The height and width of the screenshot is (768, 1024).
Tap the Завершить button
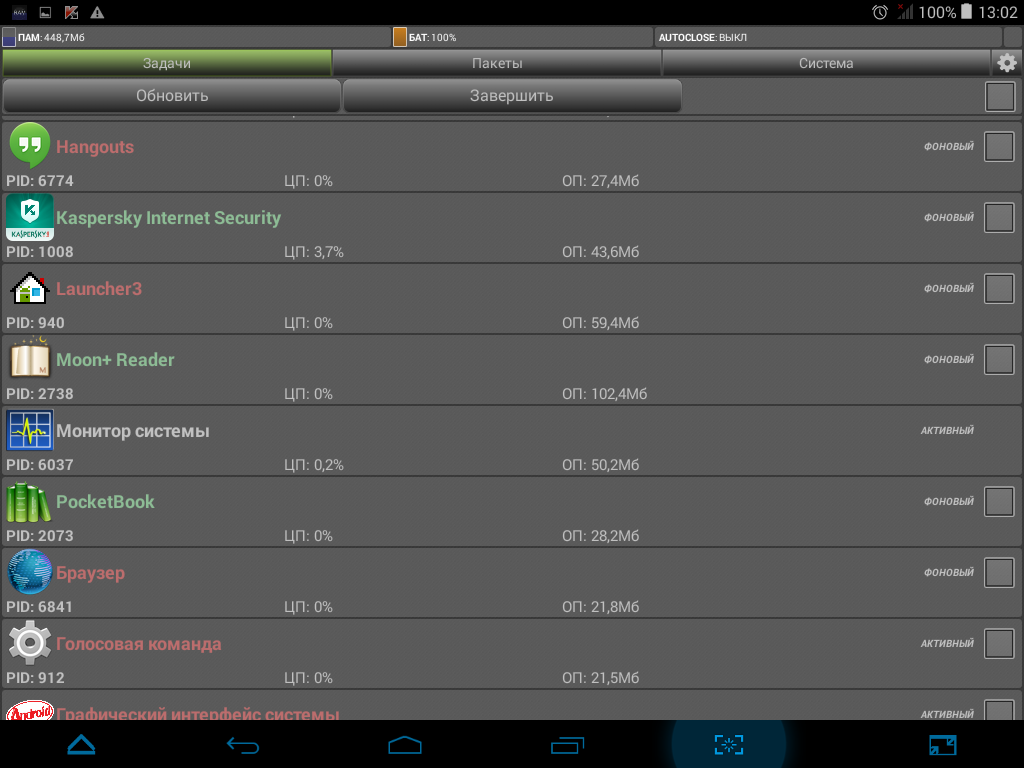[512, 96]
